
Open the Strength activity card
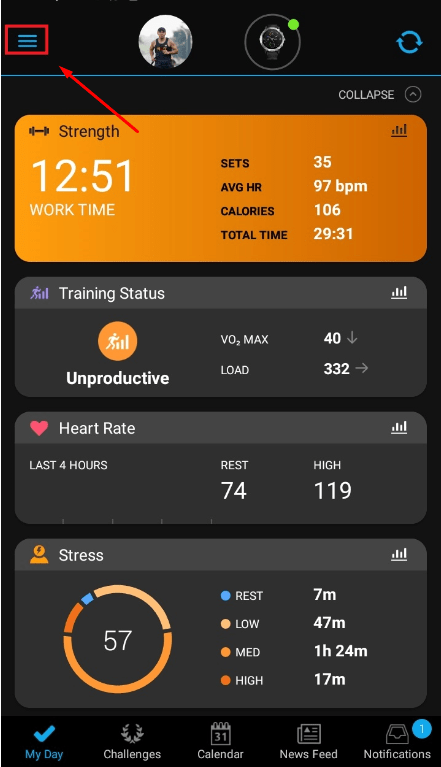[220, 188]
